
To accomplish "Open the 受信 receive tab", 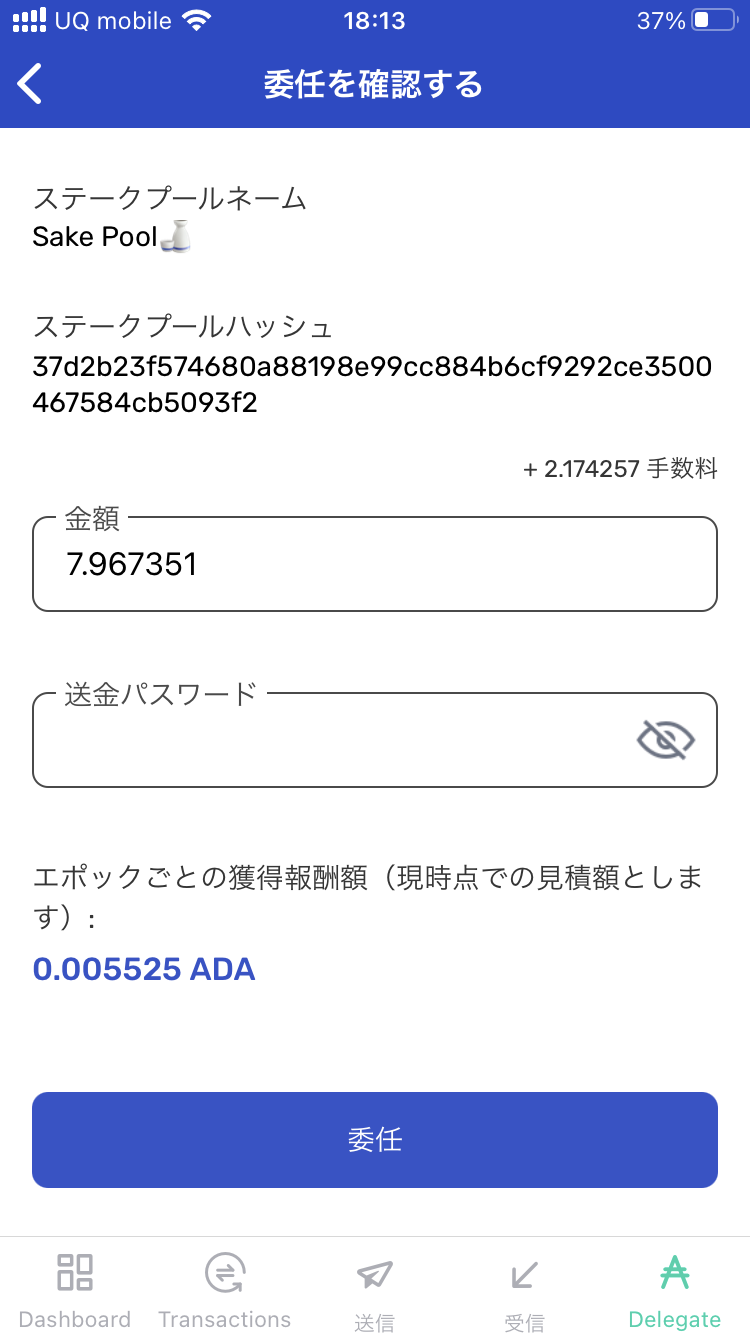I will tap(524, 1290).
